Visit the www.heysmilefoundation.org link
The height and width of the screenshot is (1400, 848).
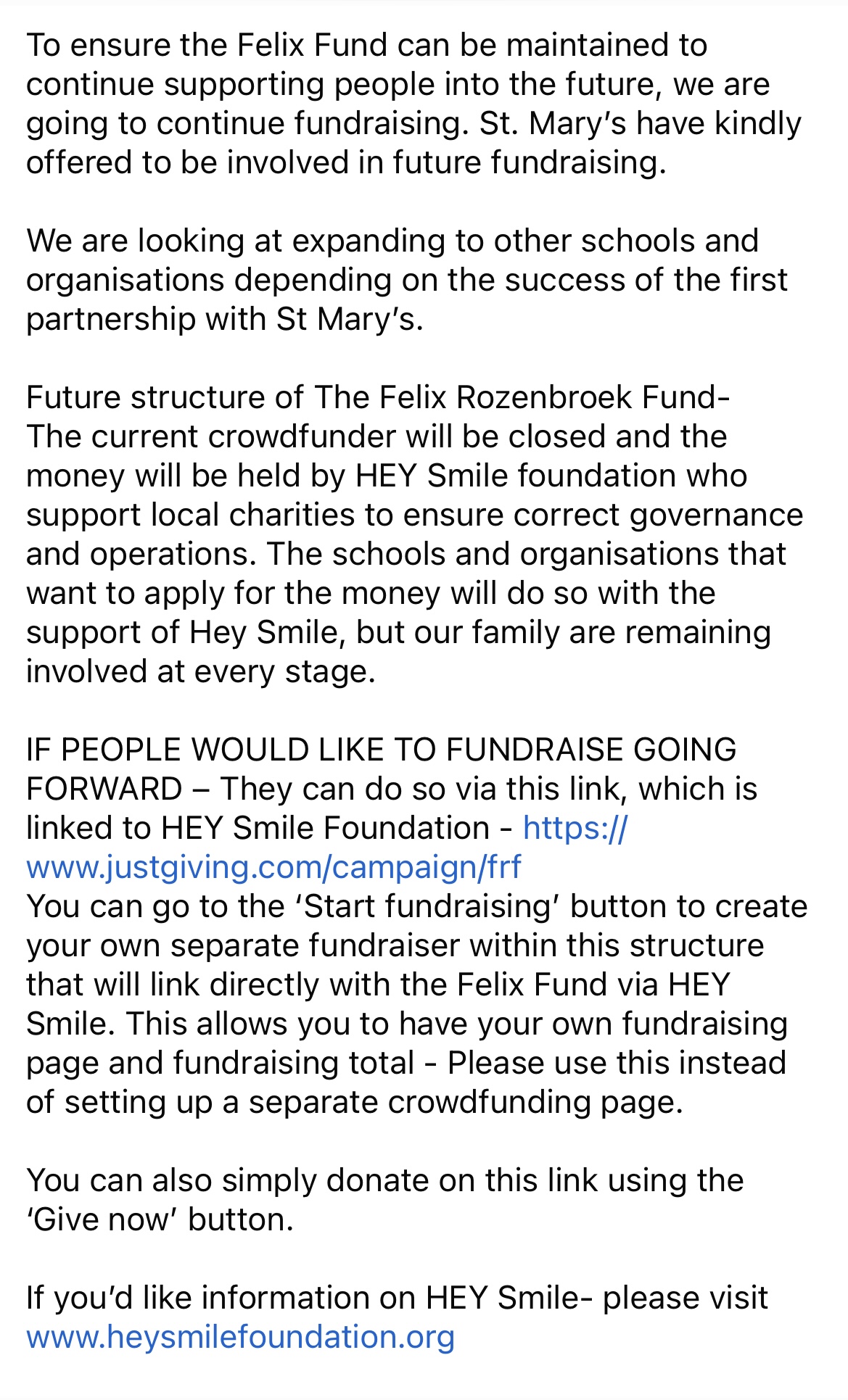tap(240, 1337)
